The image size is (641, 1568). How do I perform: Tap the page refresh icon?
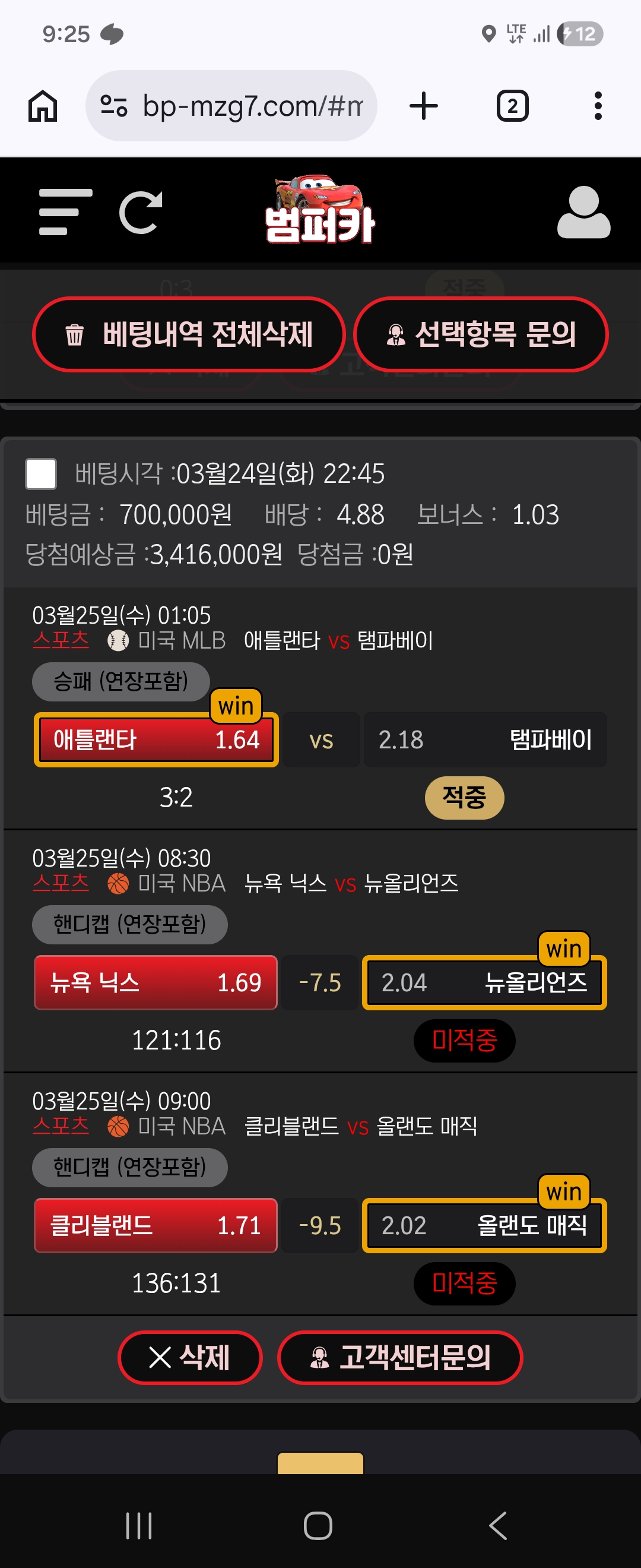[141, 212]
